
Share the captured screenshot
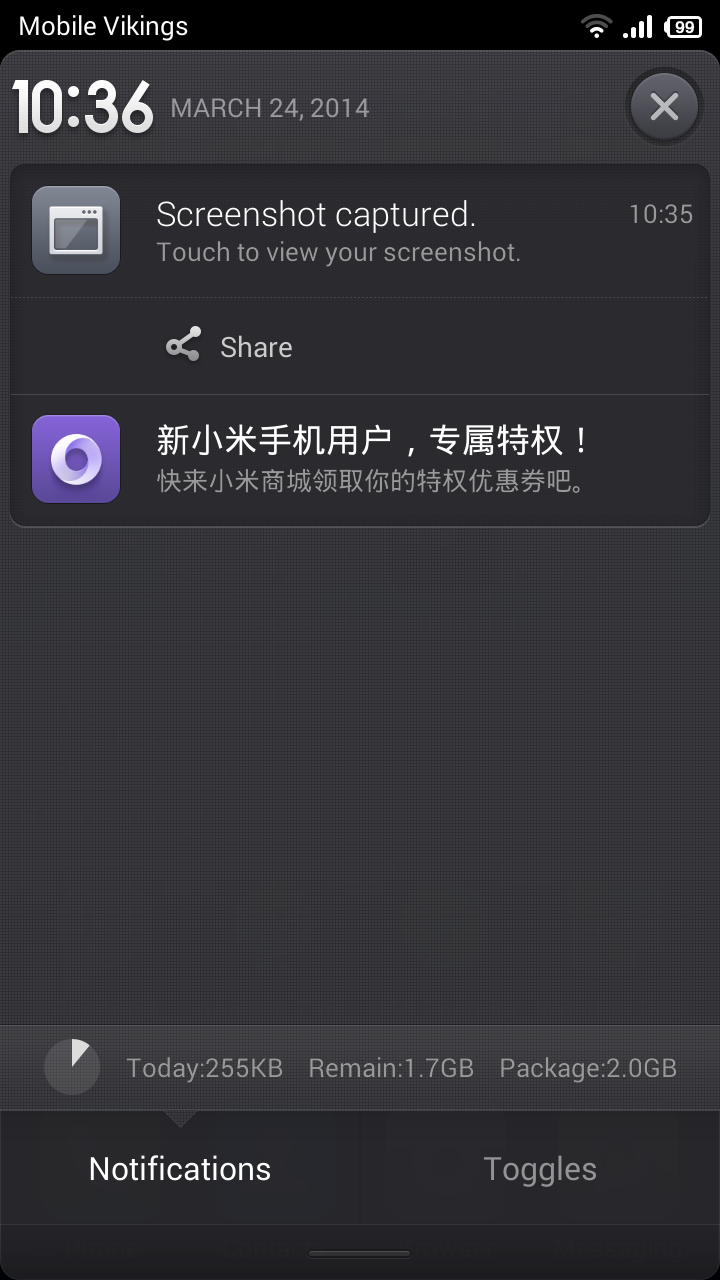pos(229,347)
